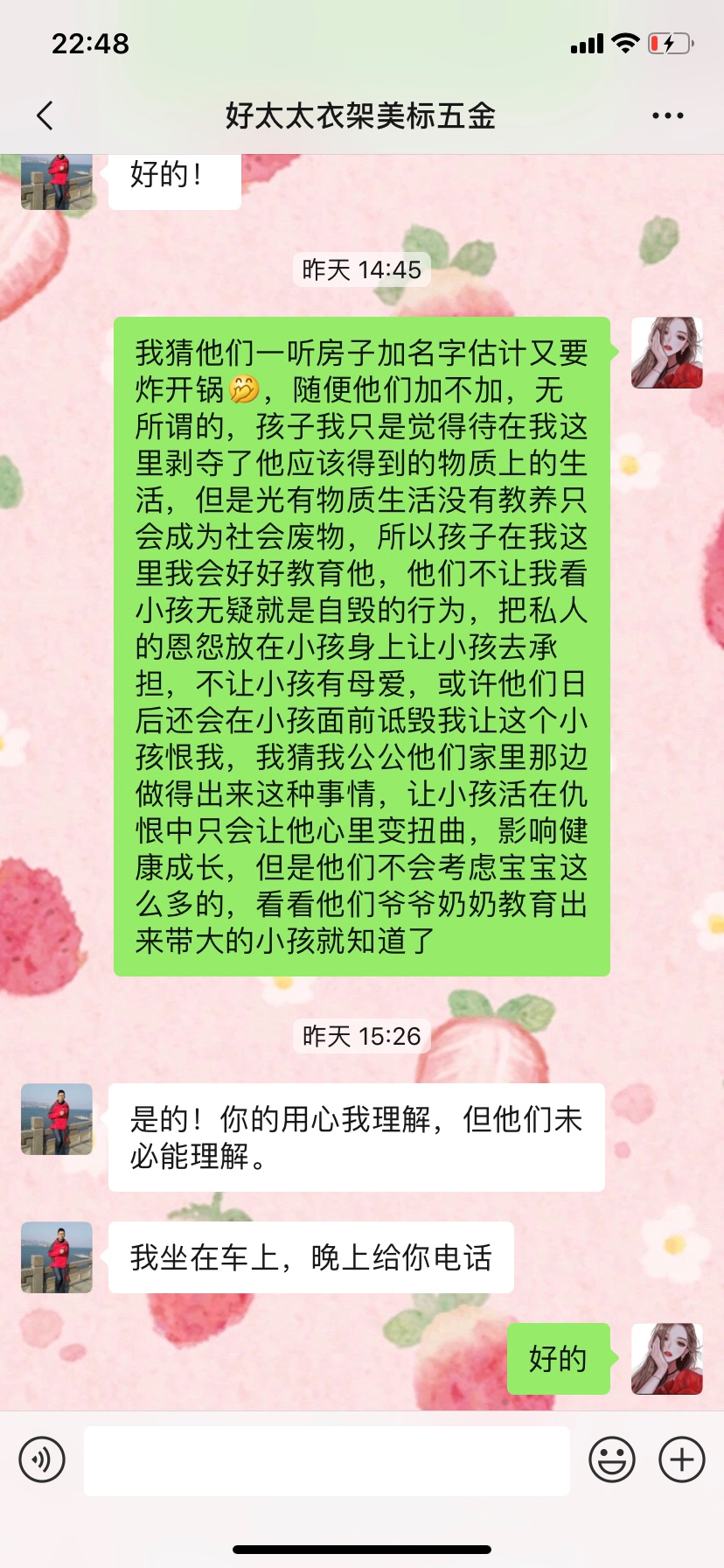Go back to the chat list
724x1568 pixels.
coord(45,115)
